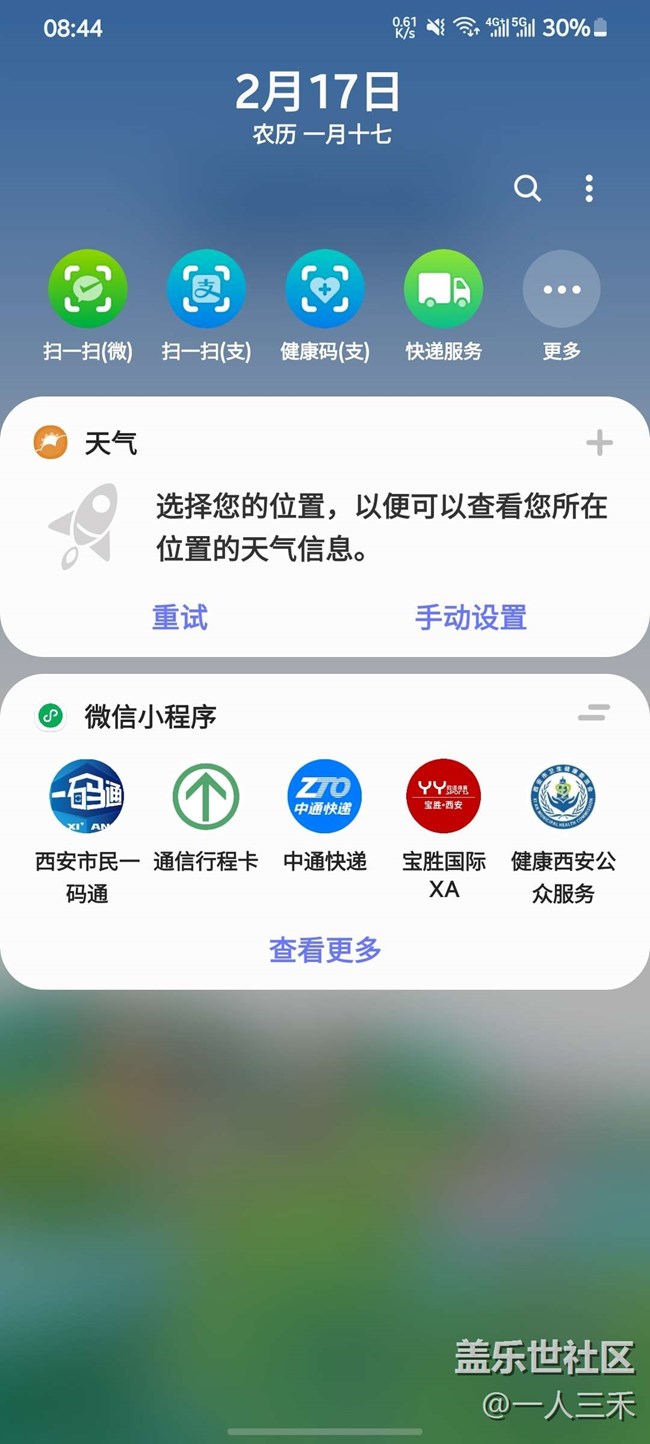This screenshot has height=1444, width=650.
Task: Launch 扫一扫(微) WeChat scanner shortcut
Action: [x=88, y=290]
